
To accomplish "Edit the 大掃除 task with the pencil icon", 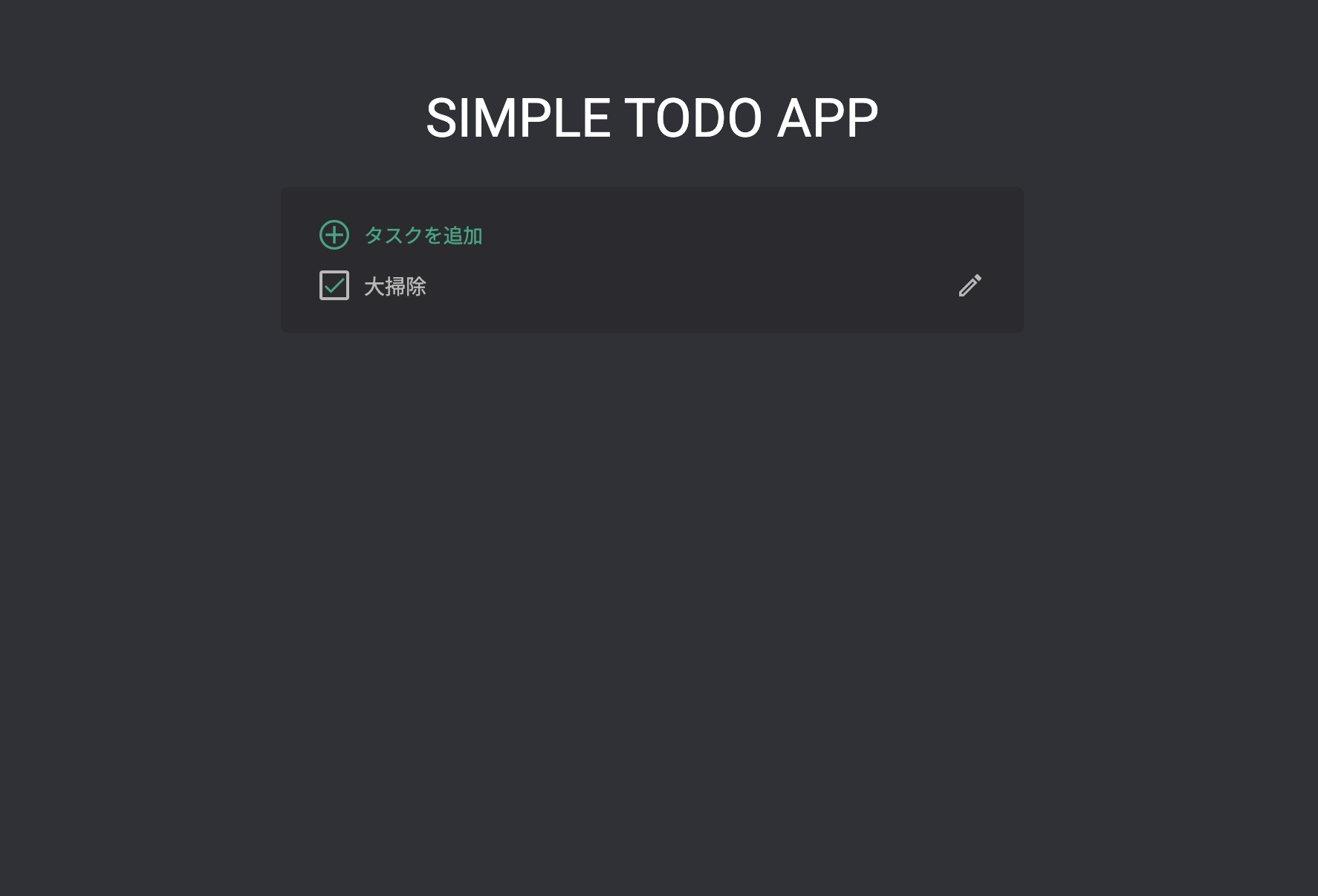I will [970, 285].
